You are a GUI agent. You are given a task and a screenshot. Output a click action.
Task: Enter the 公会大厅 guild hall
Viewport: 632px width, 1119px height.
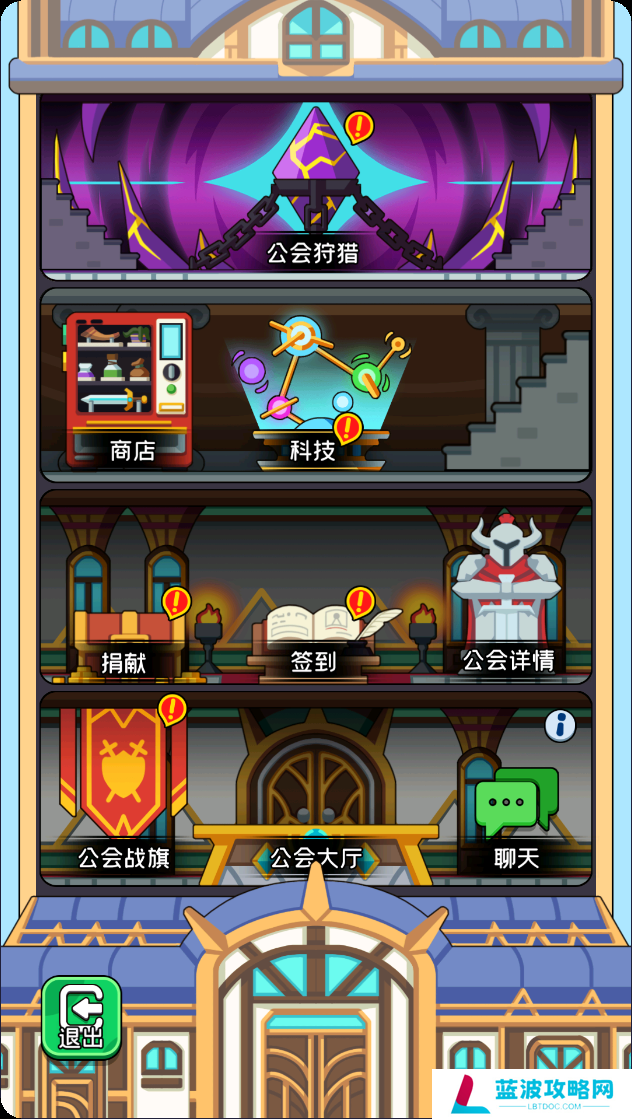(x=316, y=810)
